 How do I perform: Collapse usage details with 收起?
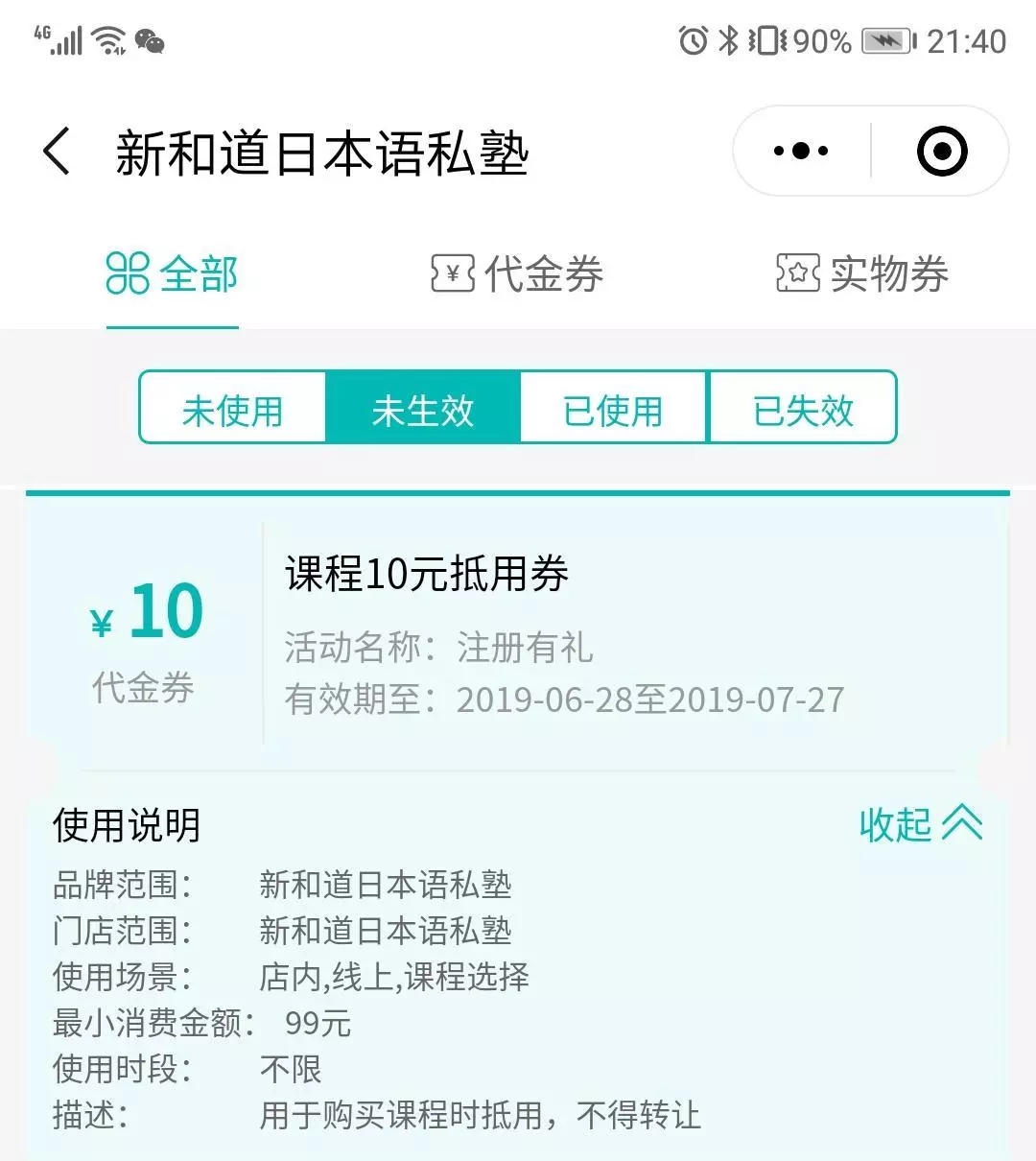[919, 824]
